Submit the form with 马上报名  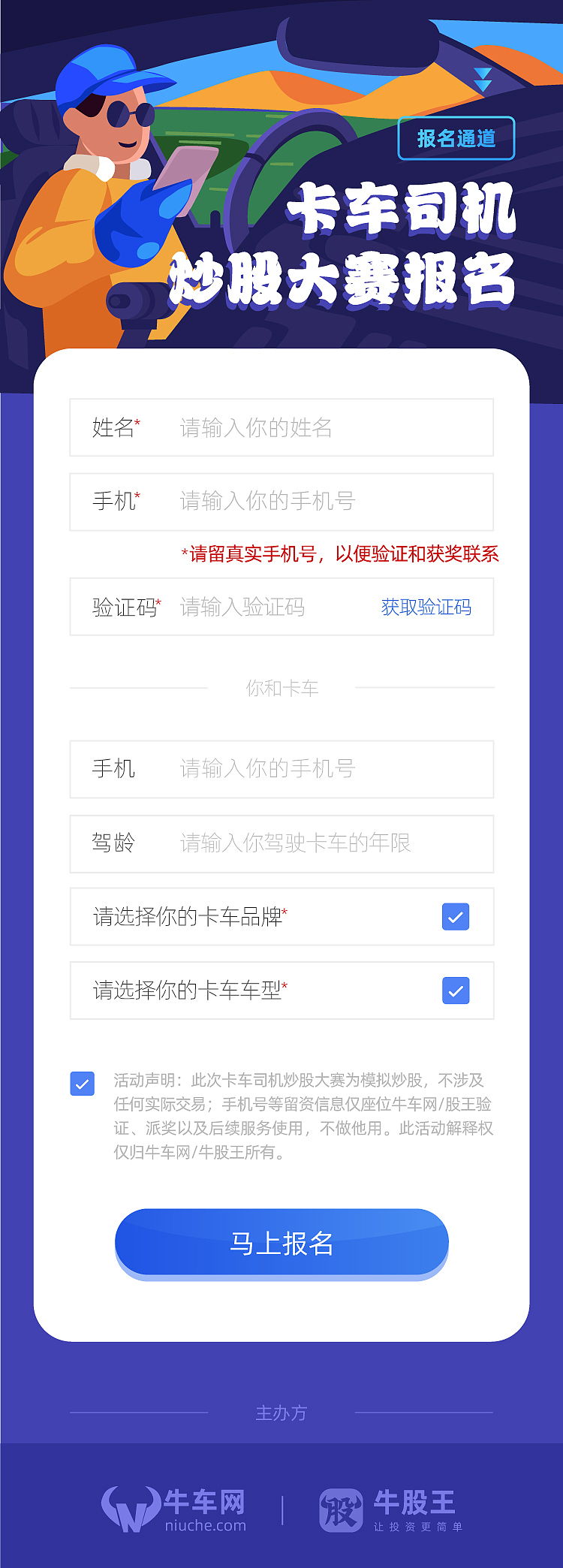281,1244
